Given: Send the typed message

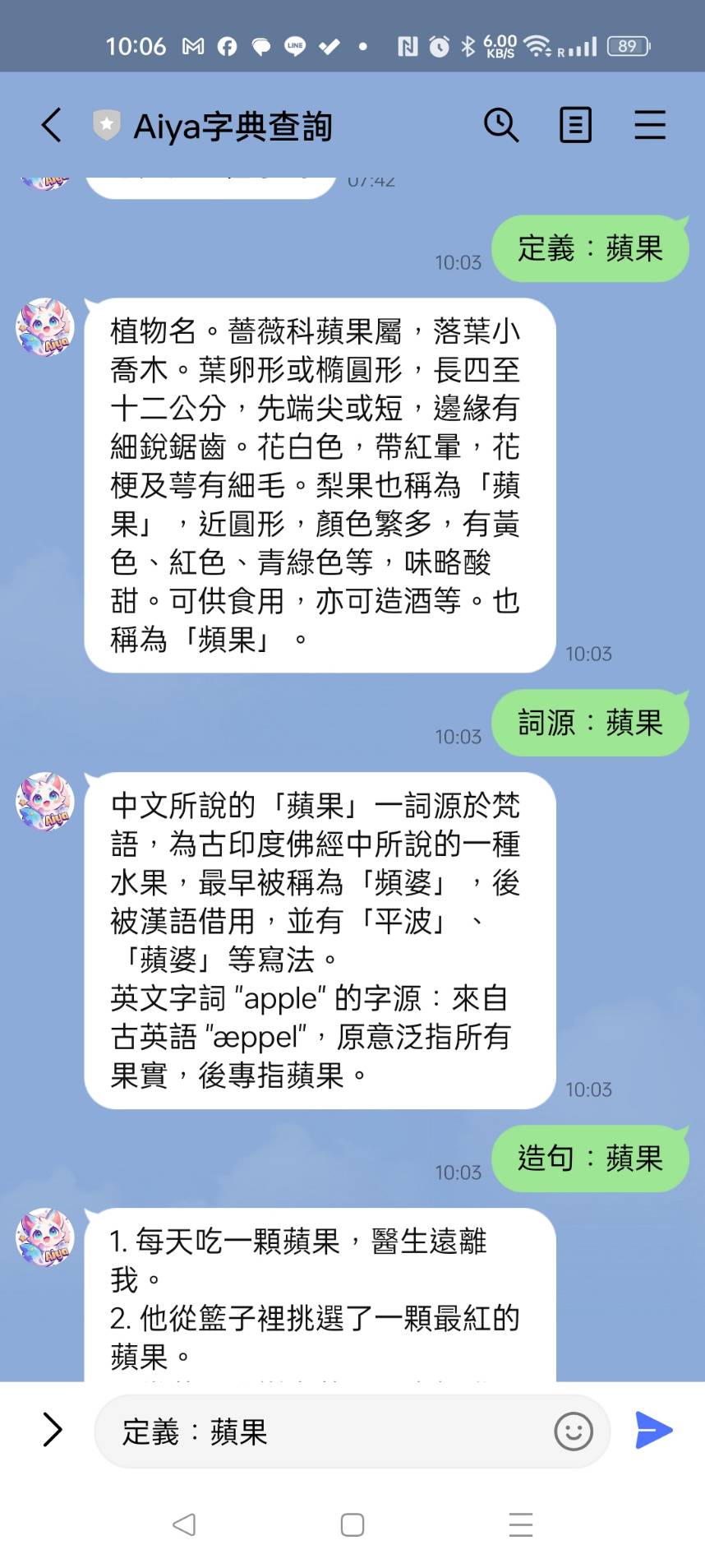Looking at the screenshot, I should coord(654,1430).
